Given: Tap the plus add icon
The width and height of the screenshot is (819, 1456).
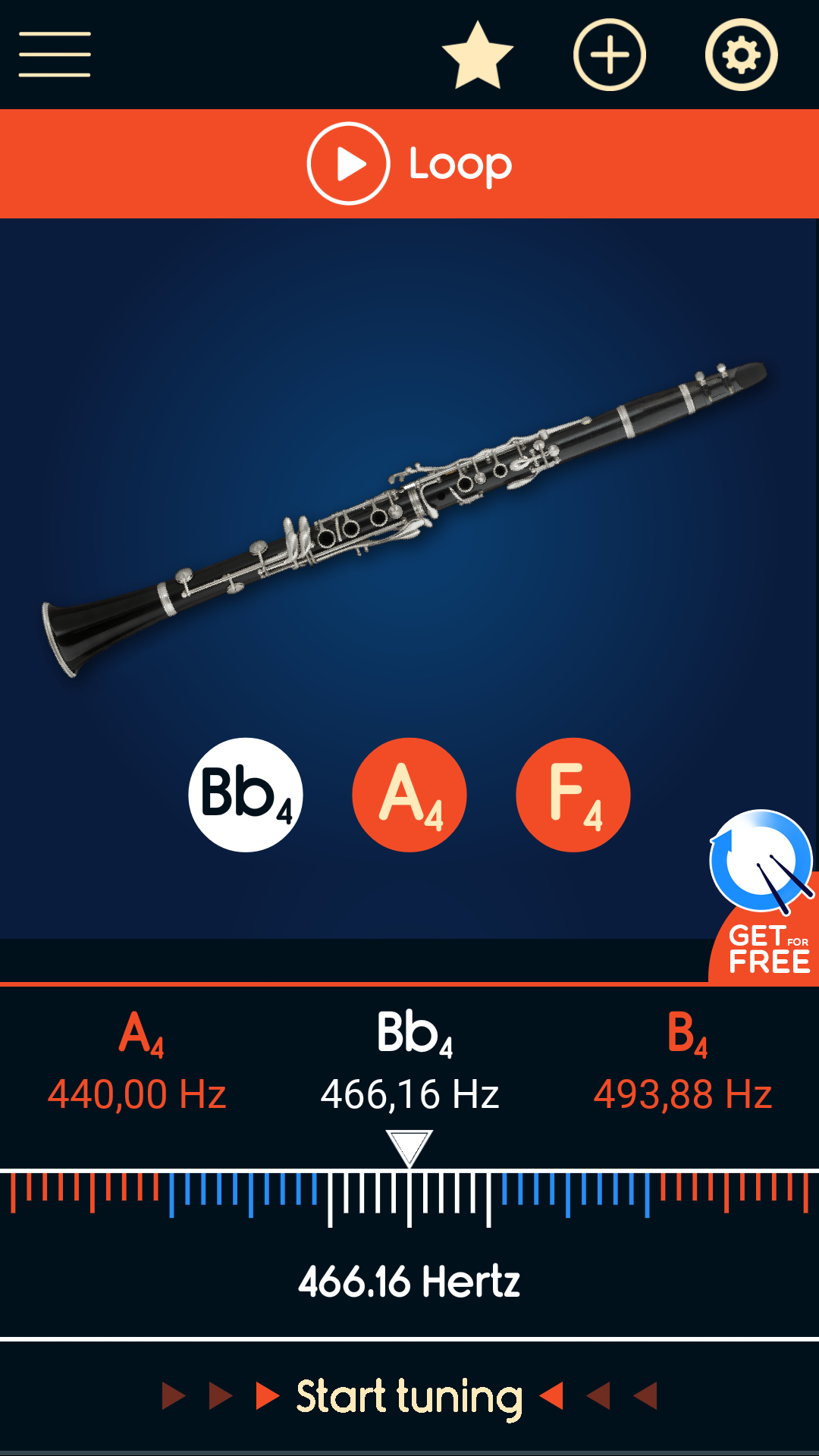Looking at the screenshot, I should [x=610, y=55].
